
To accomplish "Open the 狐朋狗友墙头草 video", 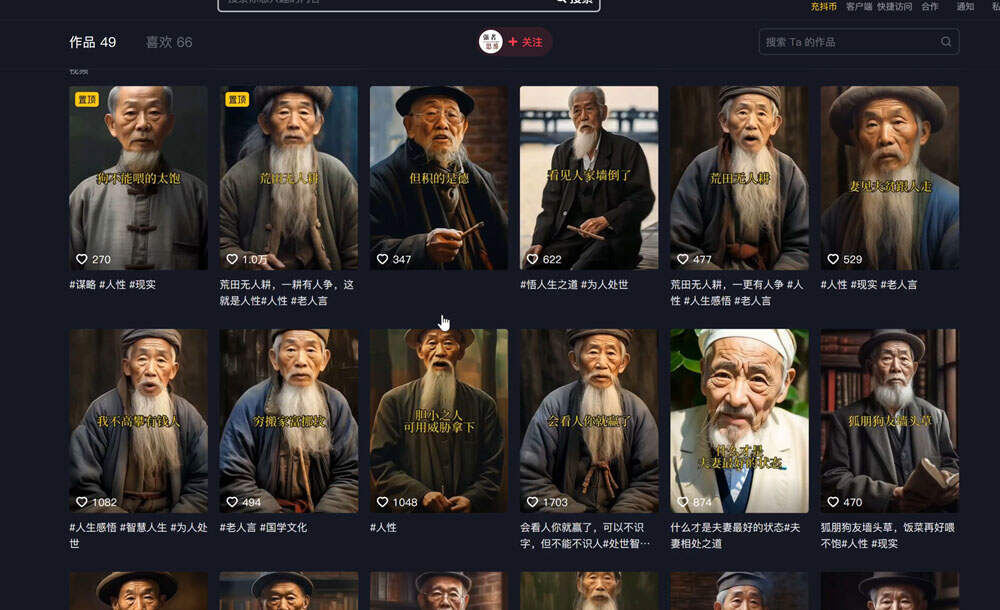I will tap(889, 420).
